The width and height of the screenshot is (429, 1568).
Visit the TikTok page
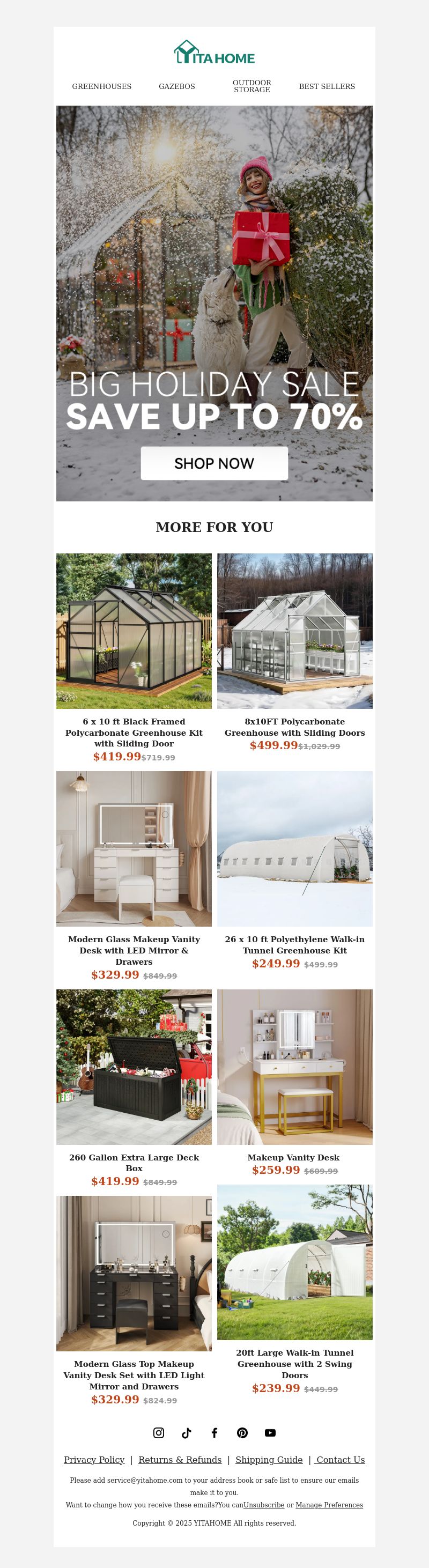(187, 1432)
